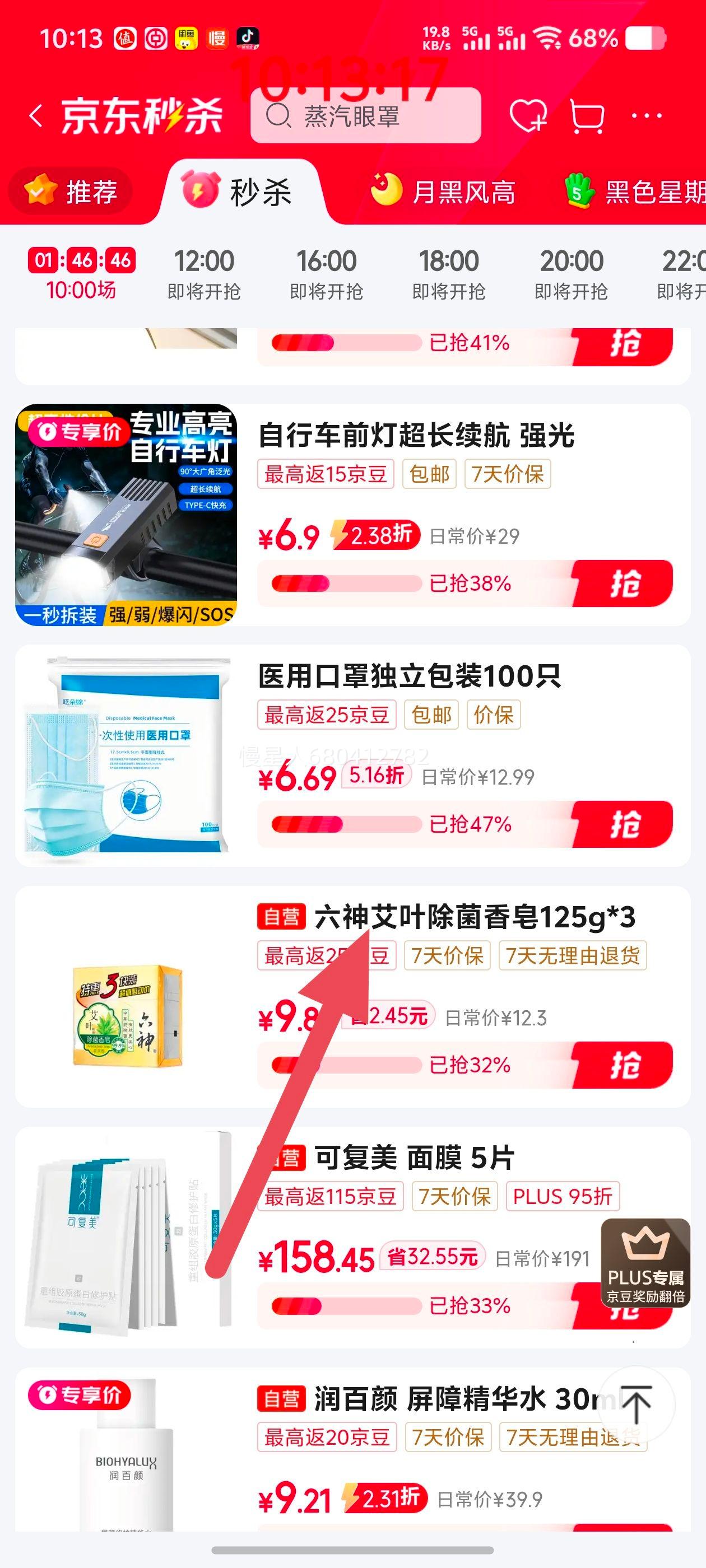Screen dimensions: 706x1568
Task: Open the shopping cart
Action: point(587,116)
